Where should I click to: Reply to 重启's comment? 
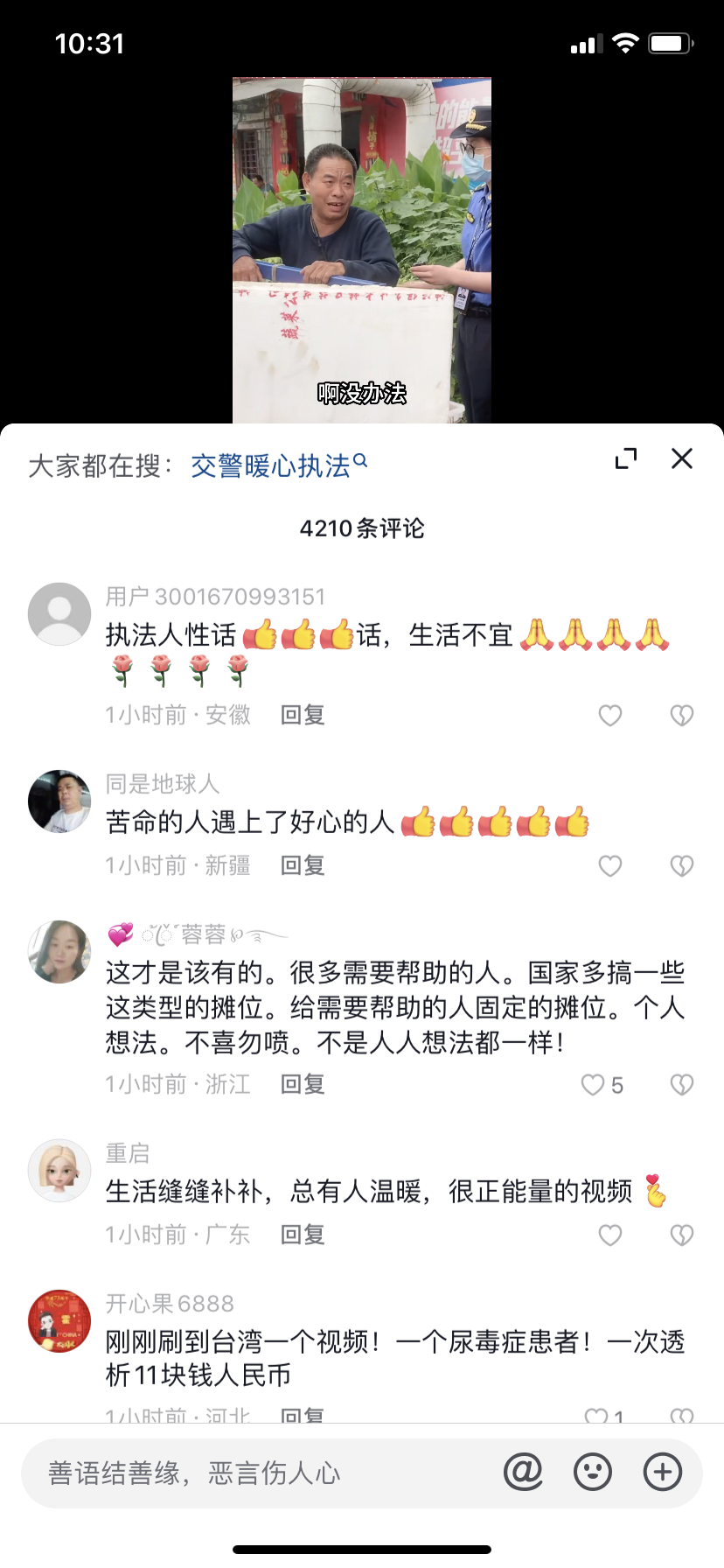click(303, 1235)
